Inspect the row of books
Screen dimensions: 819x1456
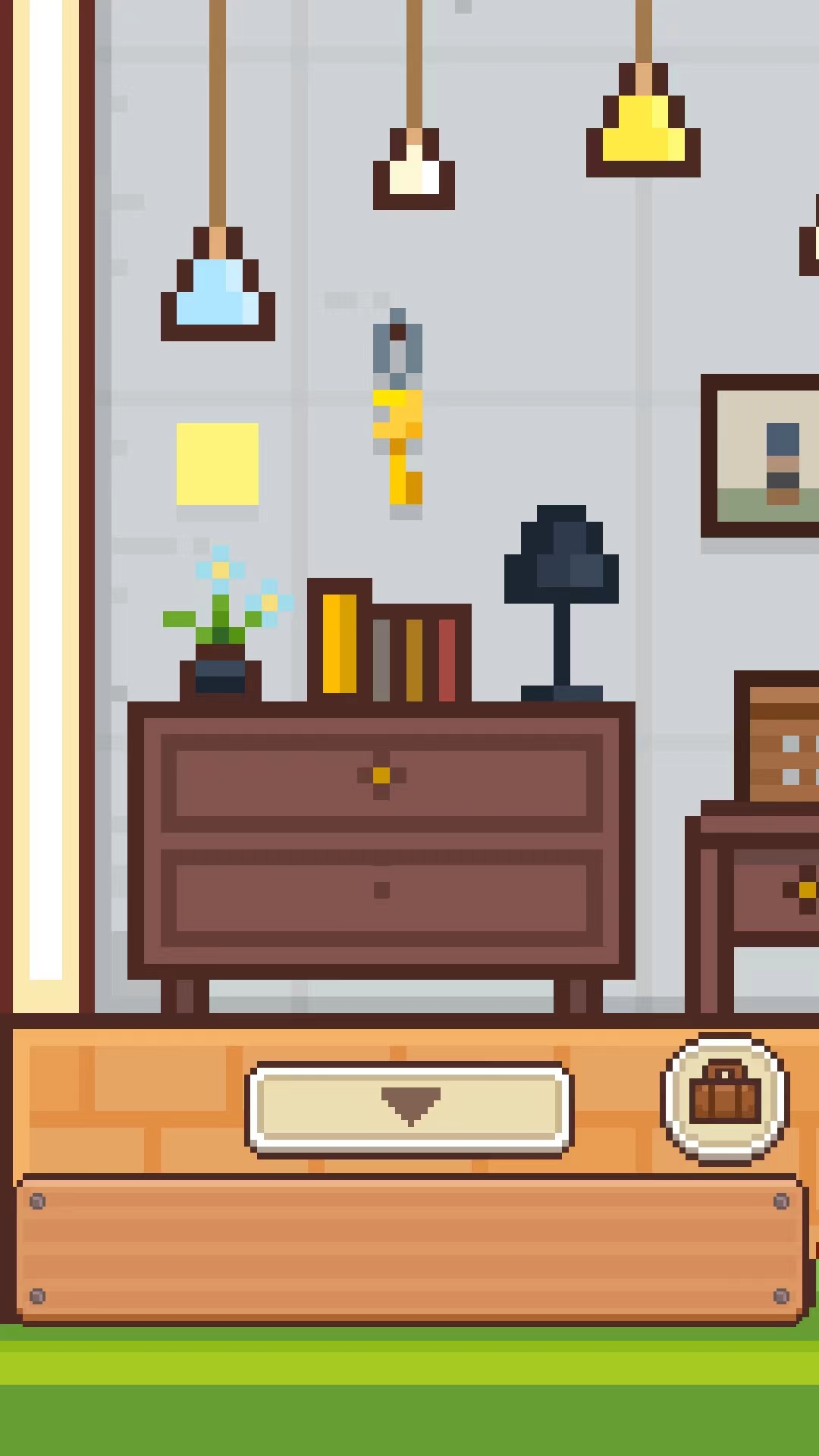[x=388, y=646]
